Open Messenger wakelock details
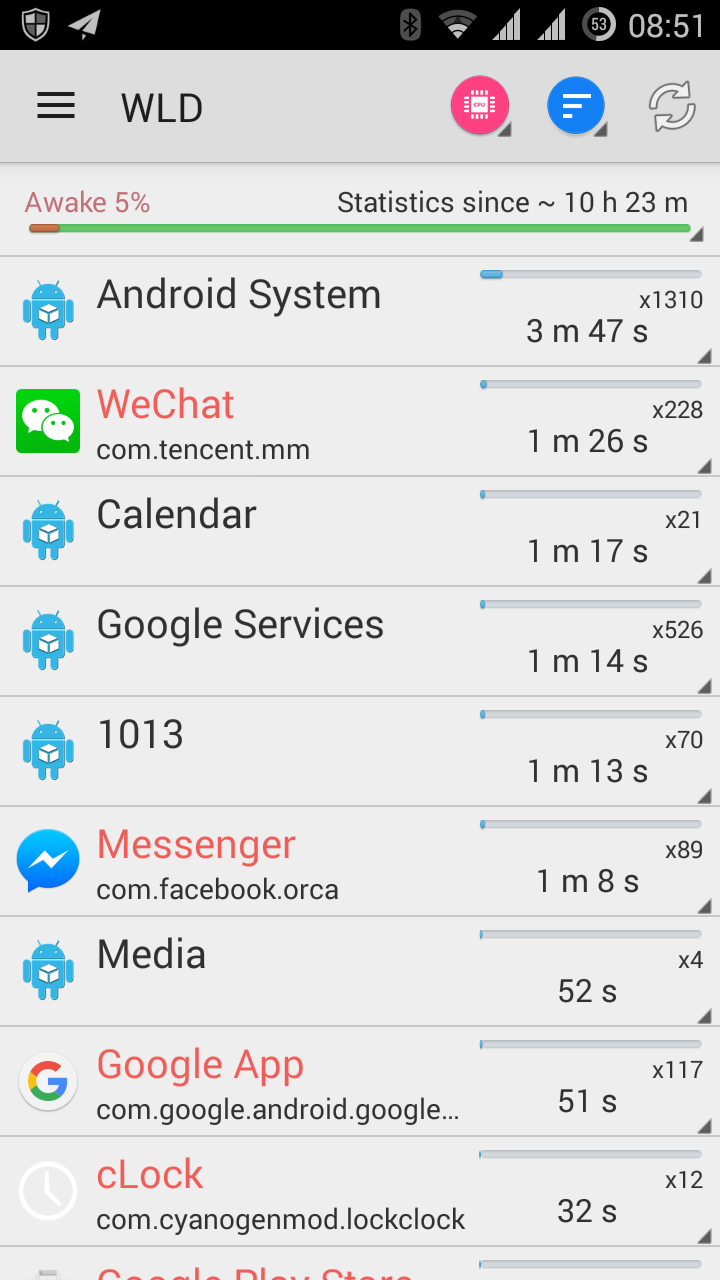720x1280 pixels. [360, 861]
